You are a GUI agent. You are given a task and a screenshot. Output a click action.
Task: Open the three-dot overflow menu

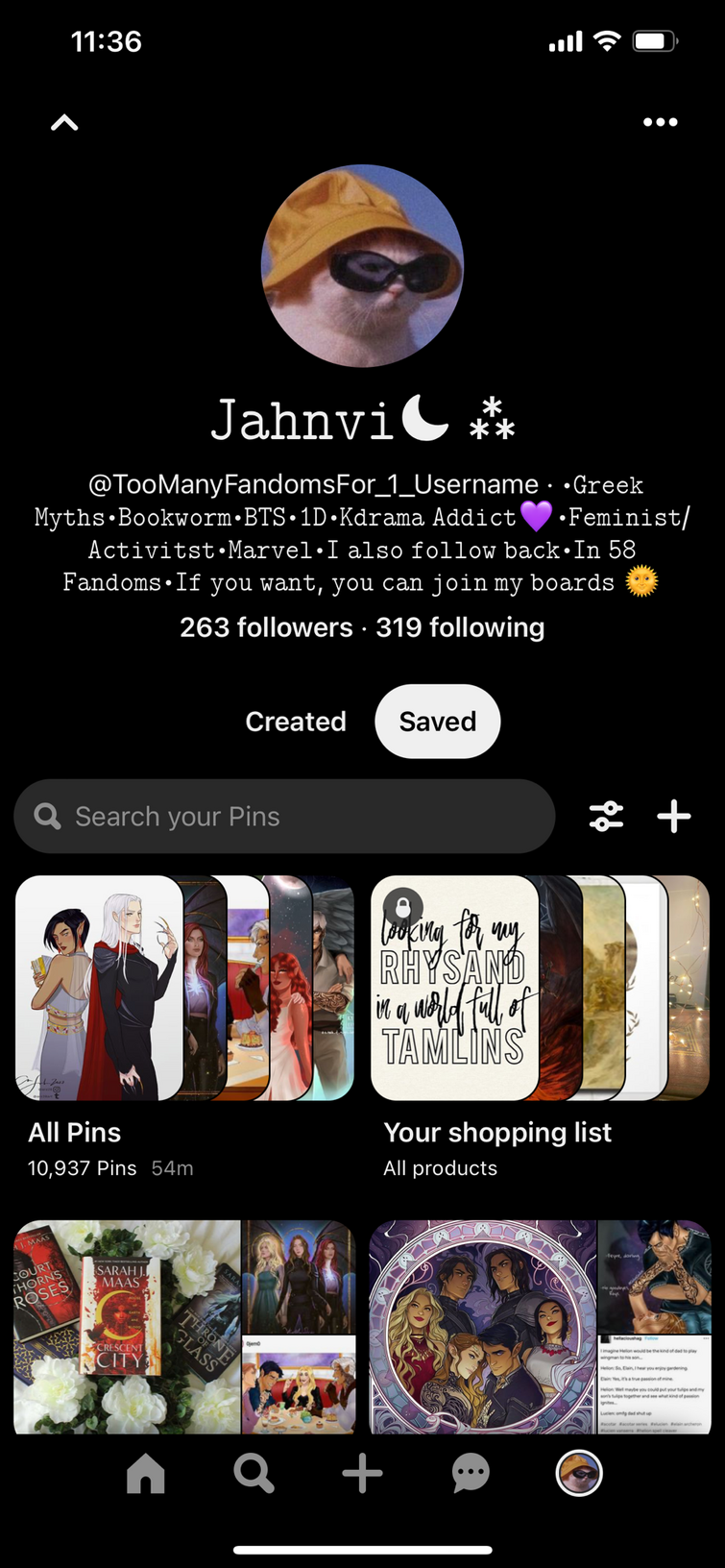click(x=660, y=122)
